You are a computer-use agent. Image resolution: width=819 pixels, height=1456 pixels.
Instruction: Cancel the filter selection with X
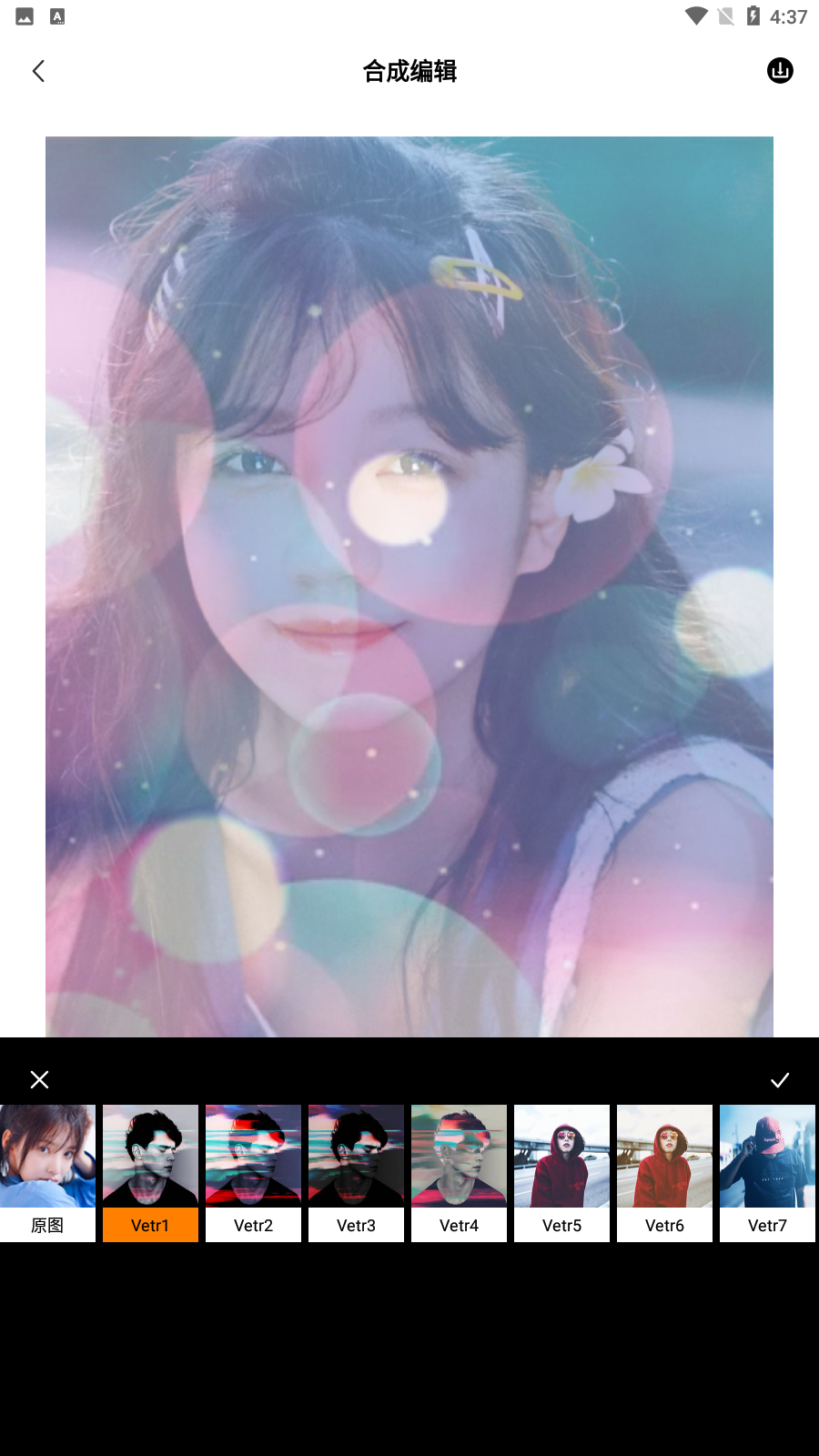click(x=39, y=1080)
